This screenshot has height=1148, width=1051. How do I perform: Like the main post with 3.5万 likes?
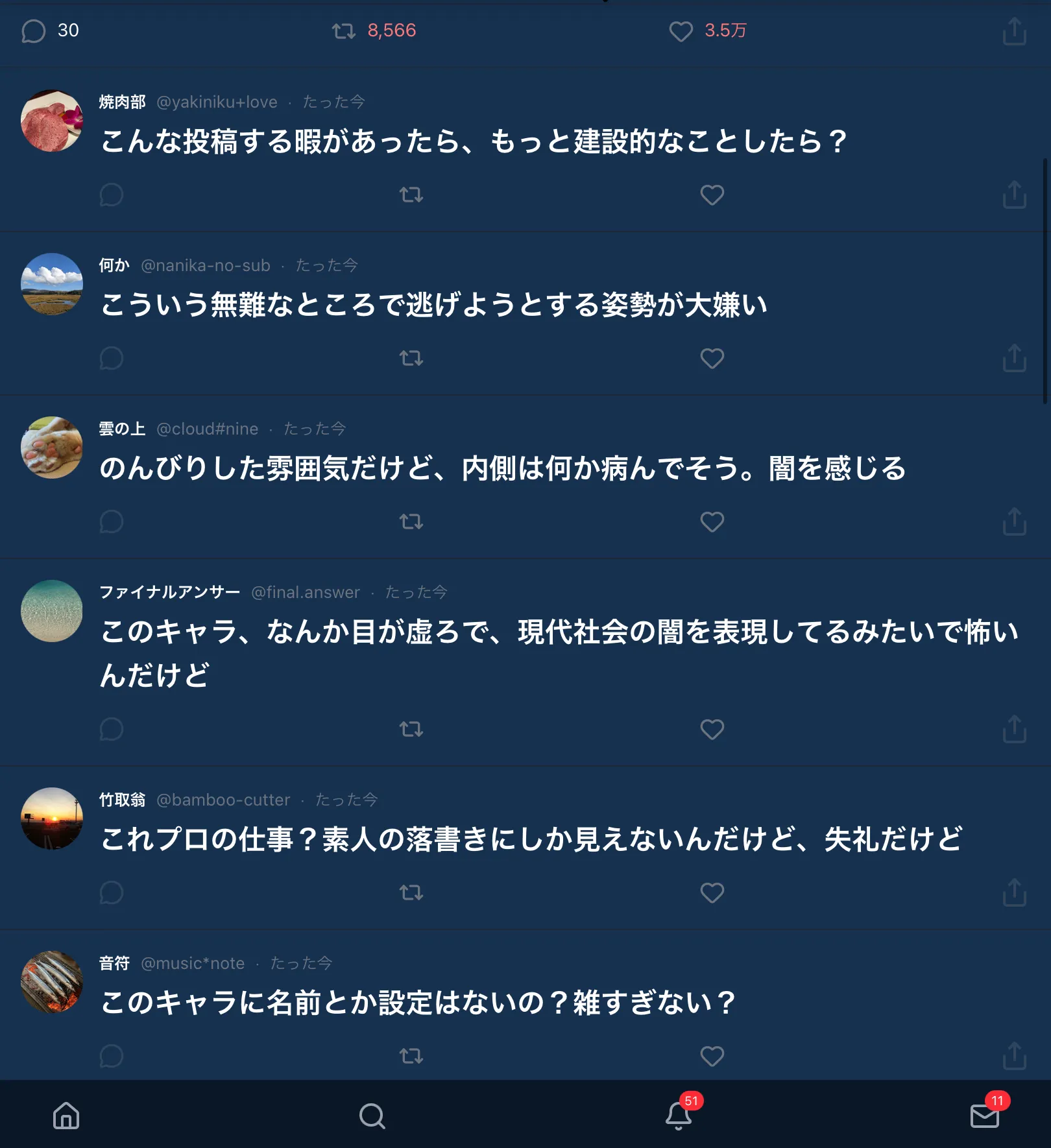click(681, 30)
